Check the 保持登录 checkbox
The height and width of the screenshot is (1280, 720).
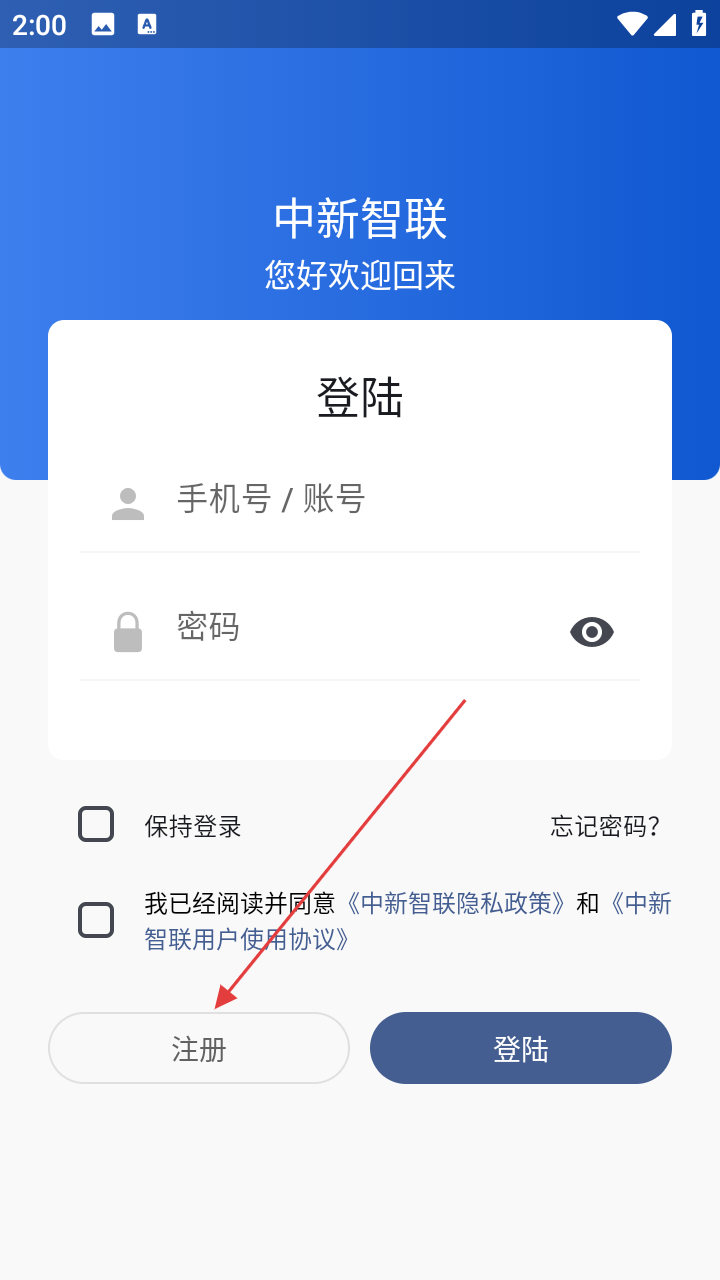click(96, 825)
